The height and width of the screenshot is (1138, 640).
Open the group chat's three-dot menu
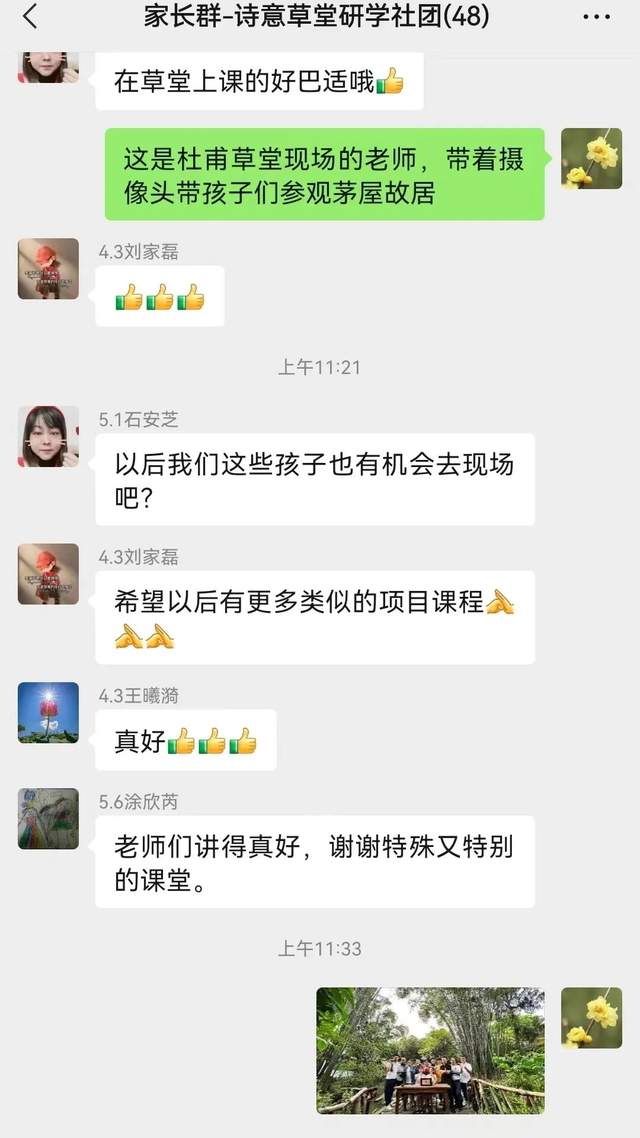(x=596, y=17)
